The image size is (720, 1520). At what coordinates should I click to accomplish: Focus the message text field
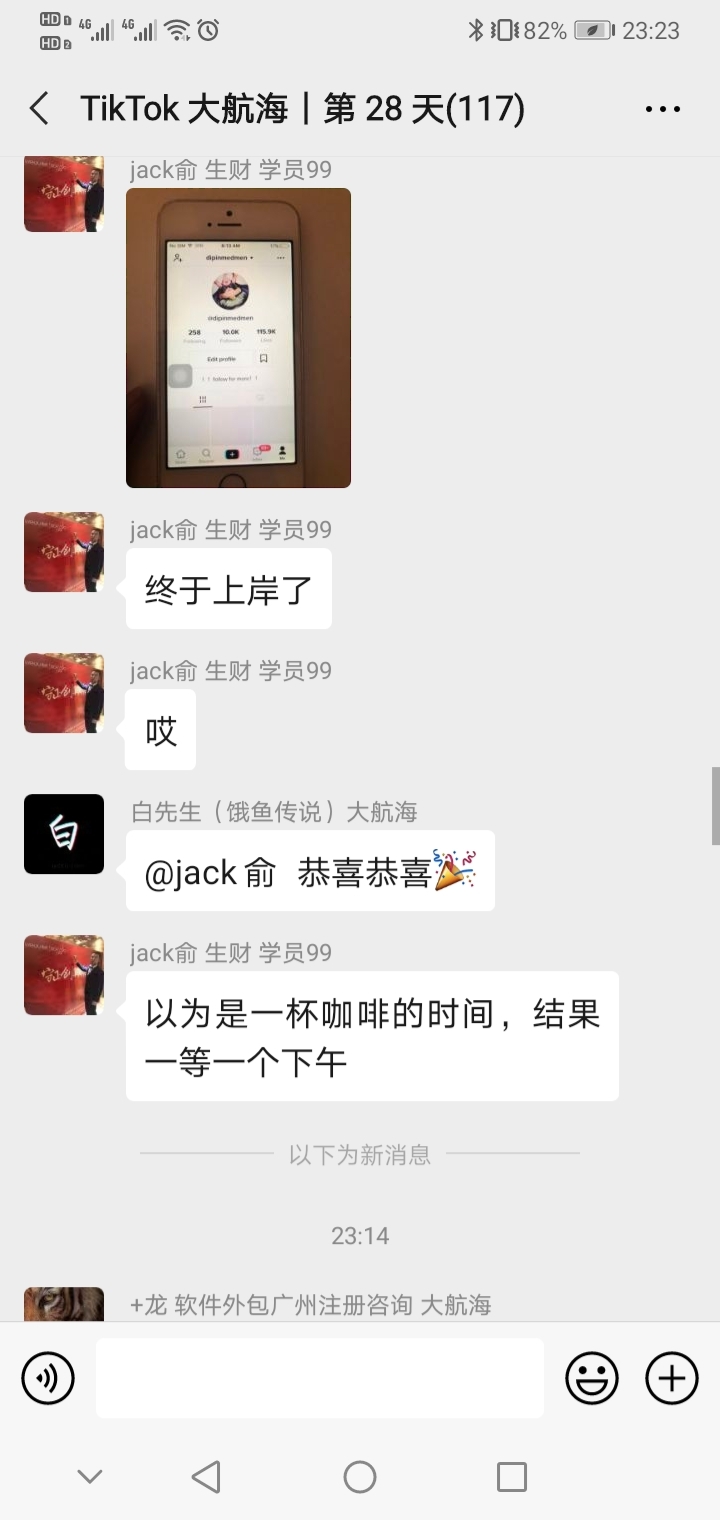click(x=320, y=1378)
